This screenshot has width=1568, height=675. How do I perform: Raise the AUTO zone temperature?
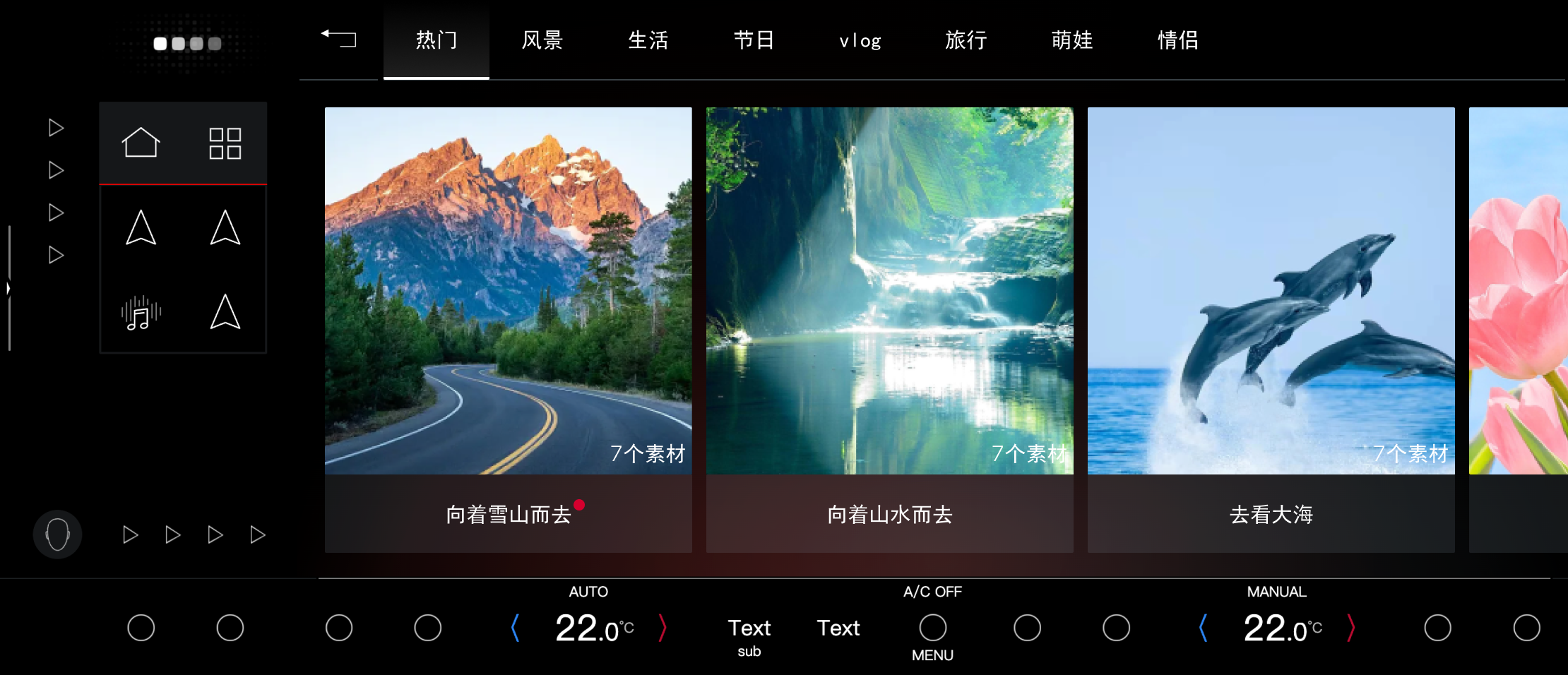tap(663, 628)
